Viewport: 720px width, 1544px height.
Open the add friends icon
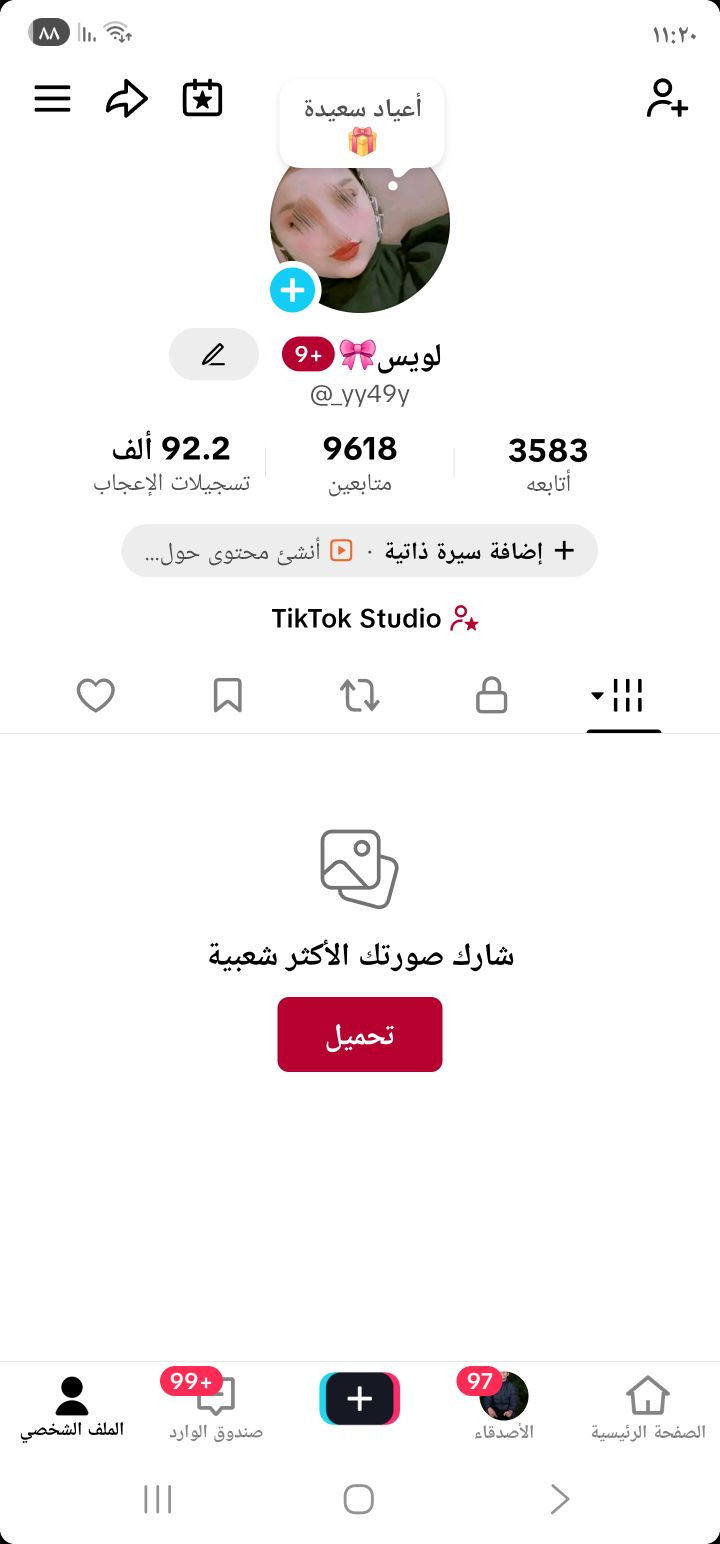[x=666, y=99]
